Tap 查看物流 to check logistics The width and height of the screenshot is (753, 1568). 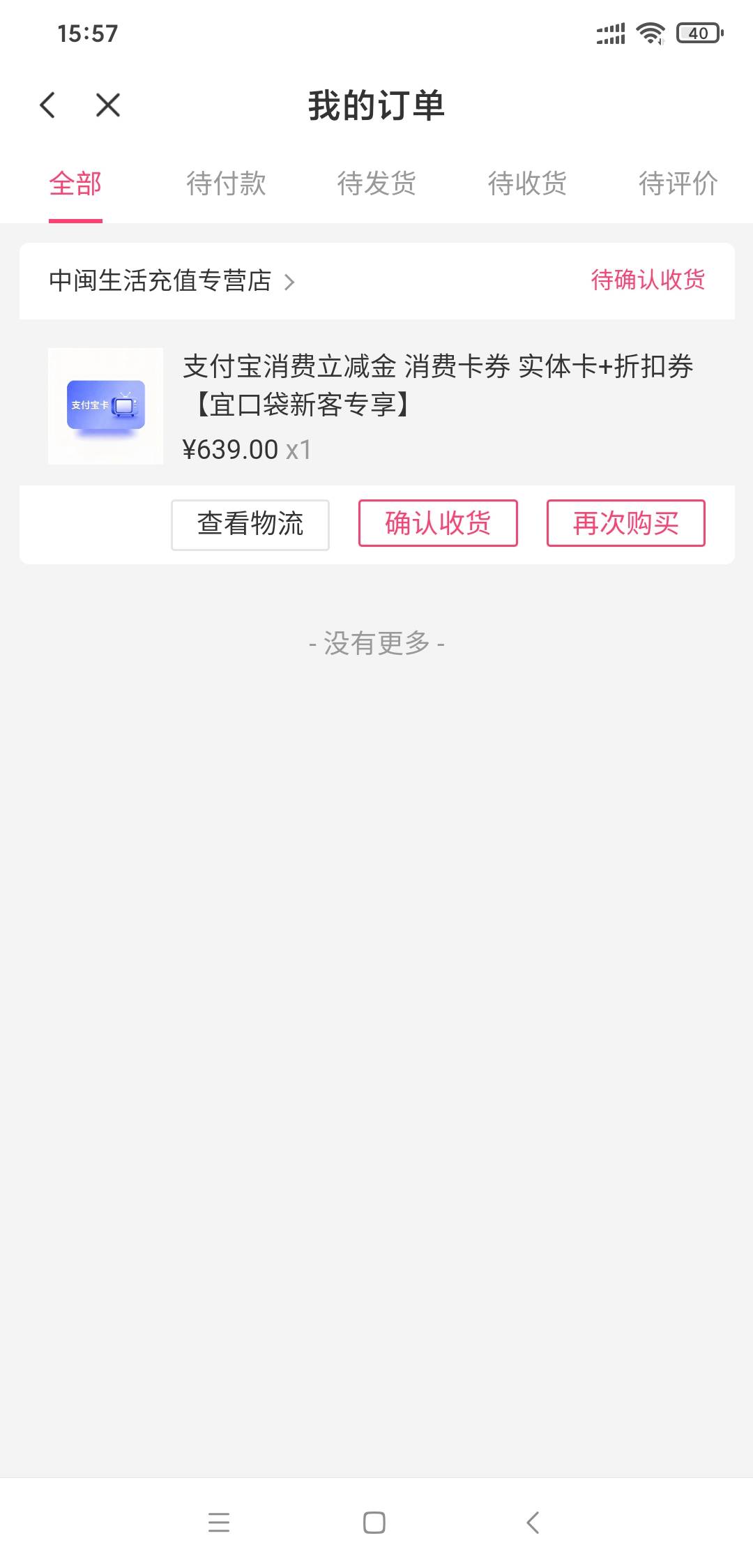click(250, 525)
